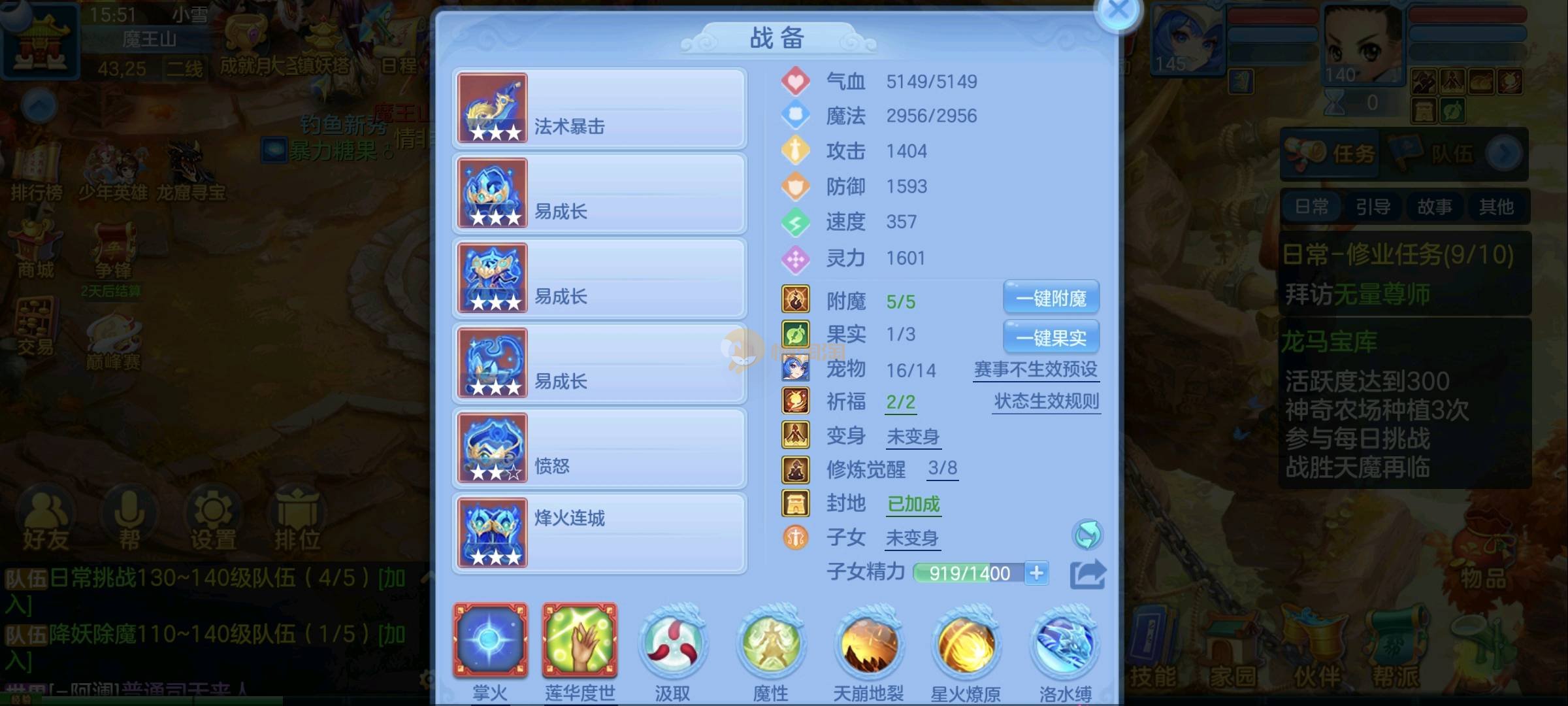Share the battle prep panel

(x=1087, y=575)
